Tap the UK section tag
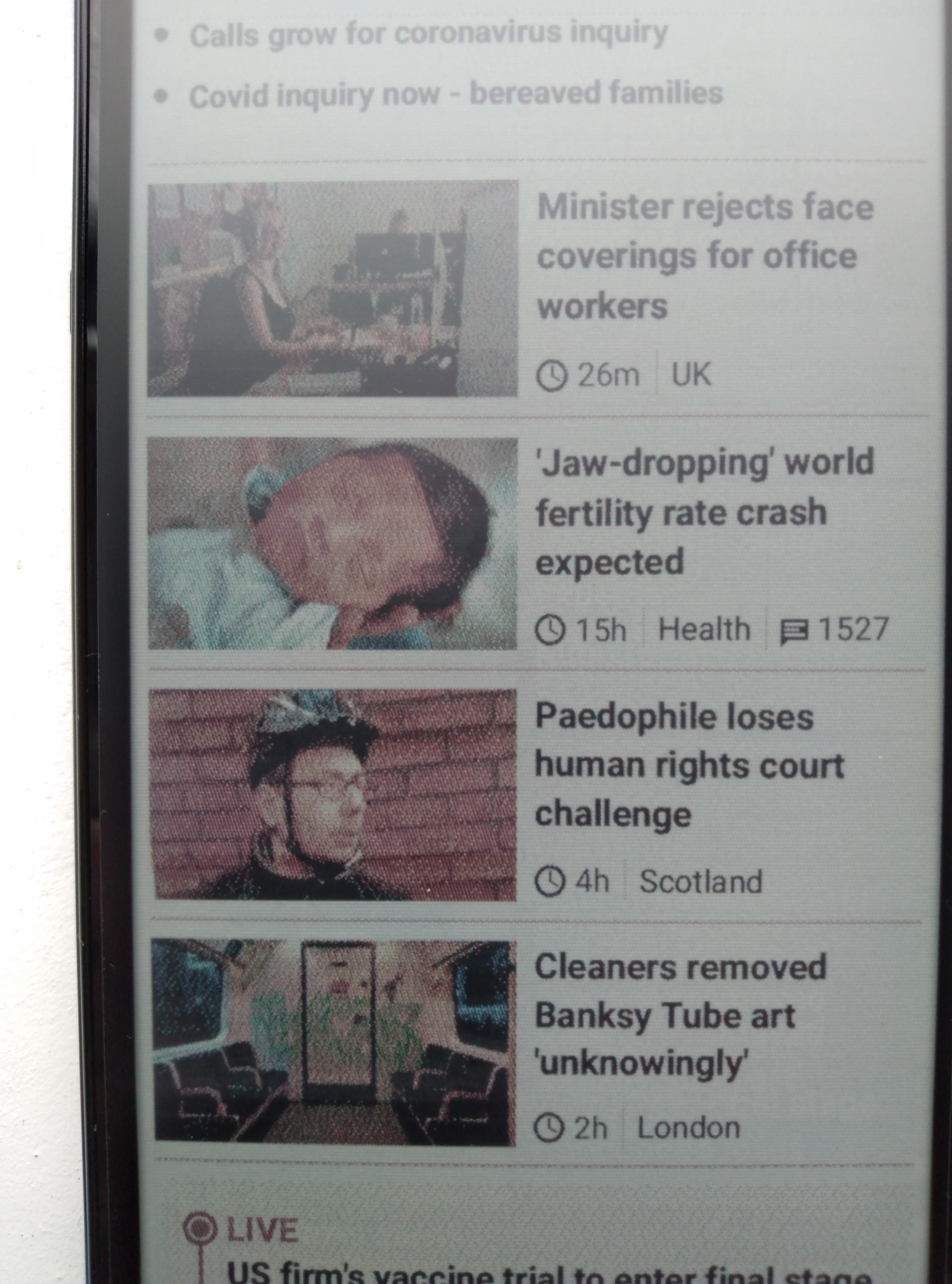The height and width of the screenshot is (1284, 952). tap(691, 375)
